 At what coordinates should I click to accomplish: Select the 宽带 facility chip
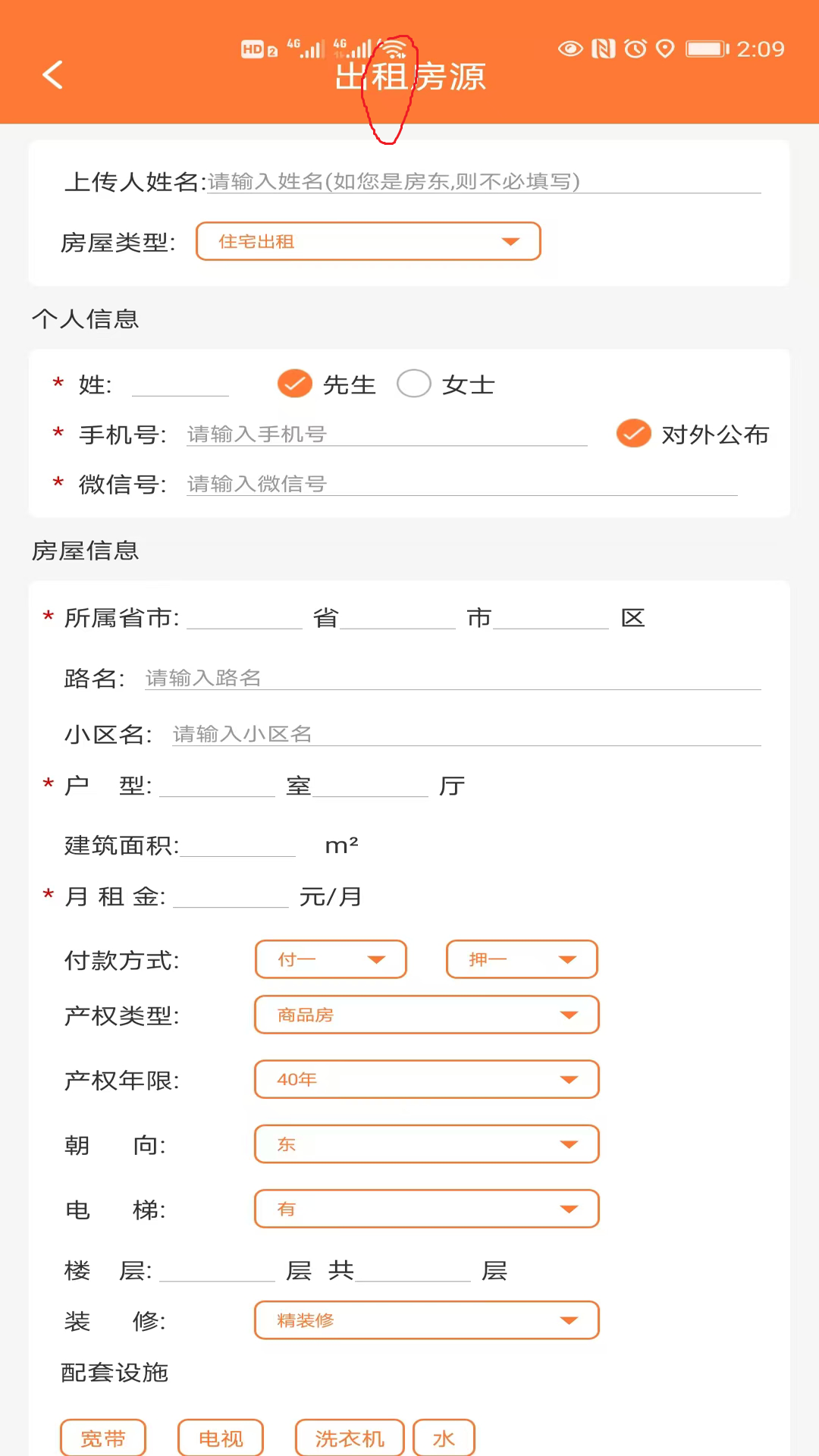coord(103,1438)
